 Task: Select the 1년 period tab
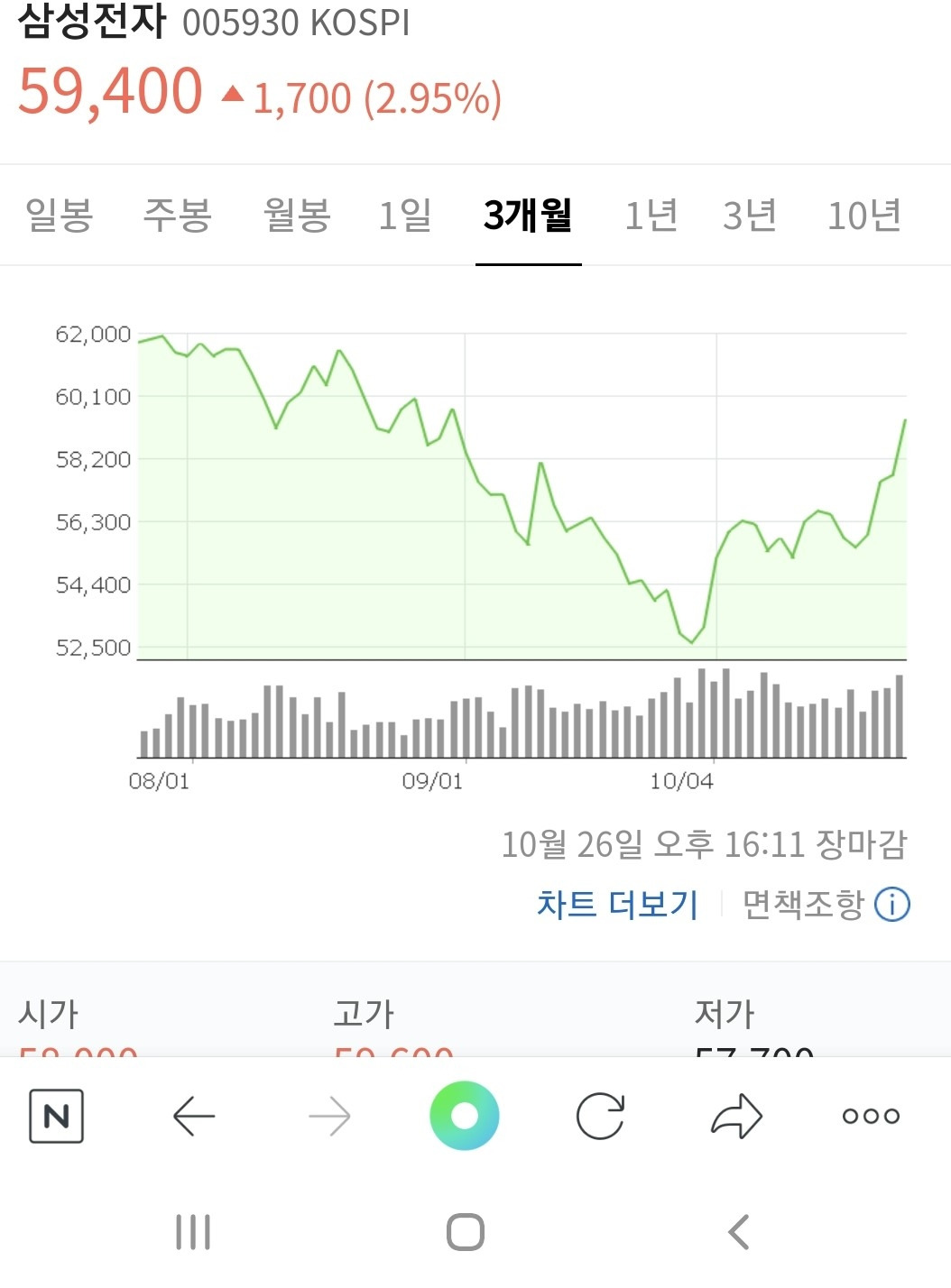click(x=651, y=215)
